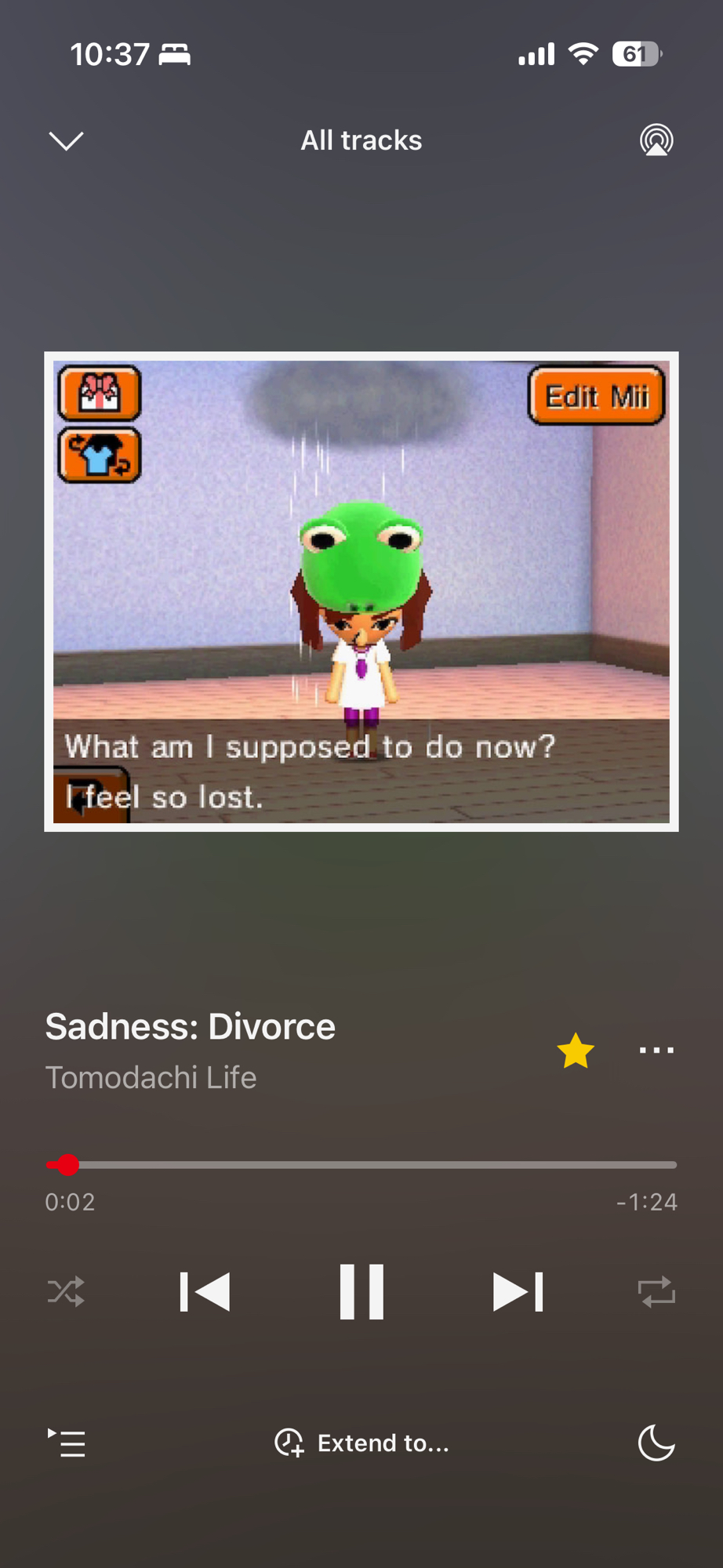
Task: Tap the Extend to... button
Action: pos(361,1443)
